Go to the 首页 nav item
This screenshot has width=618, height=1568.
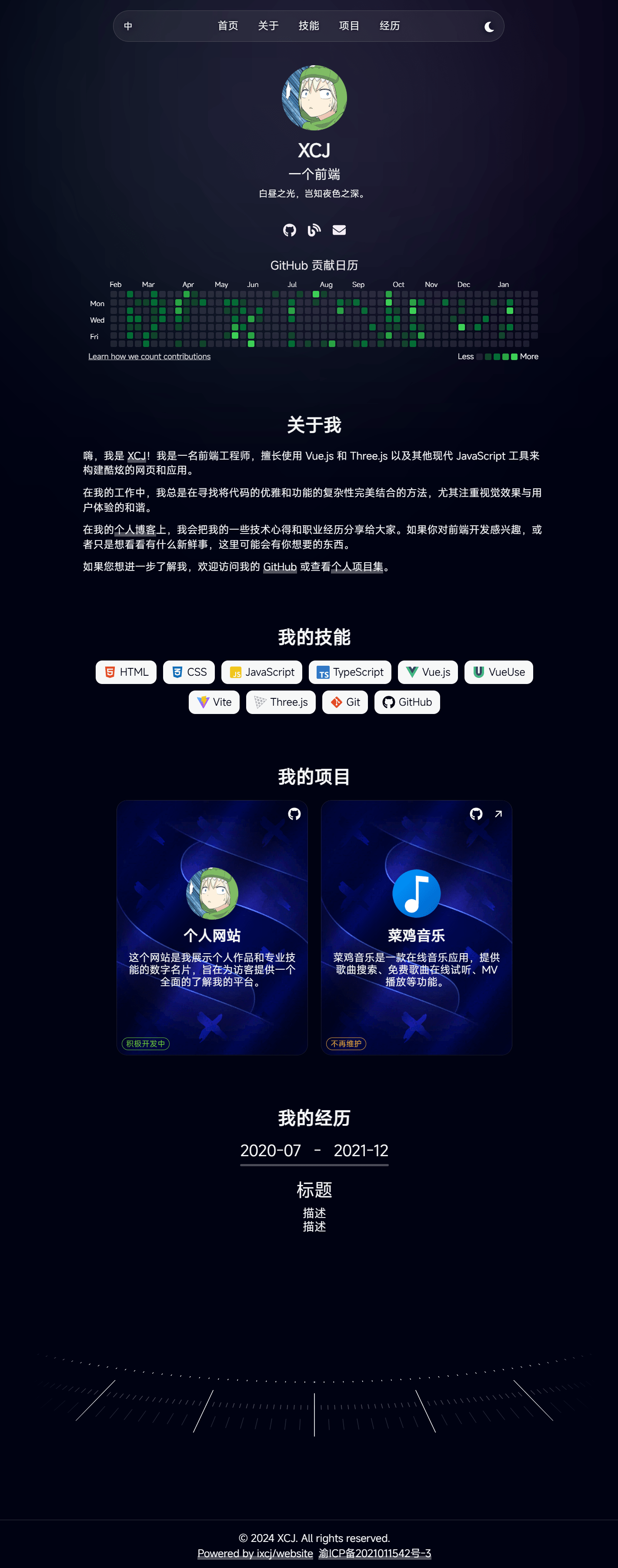coord(228,26)
